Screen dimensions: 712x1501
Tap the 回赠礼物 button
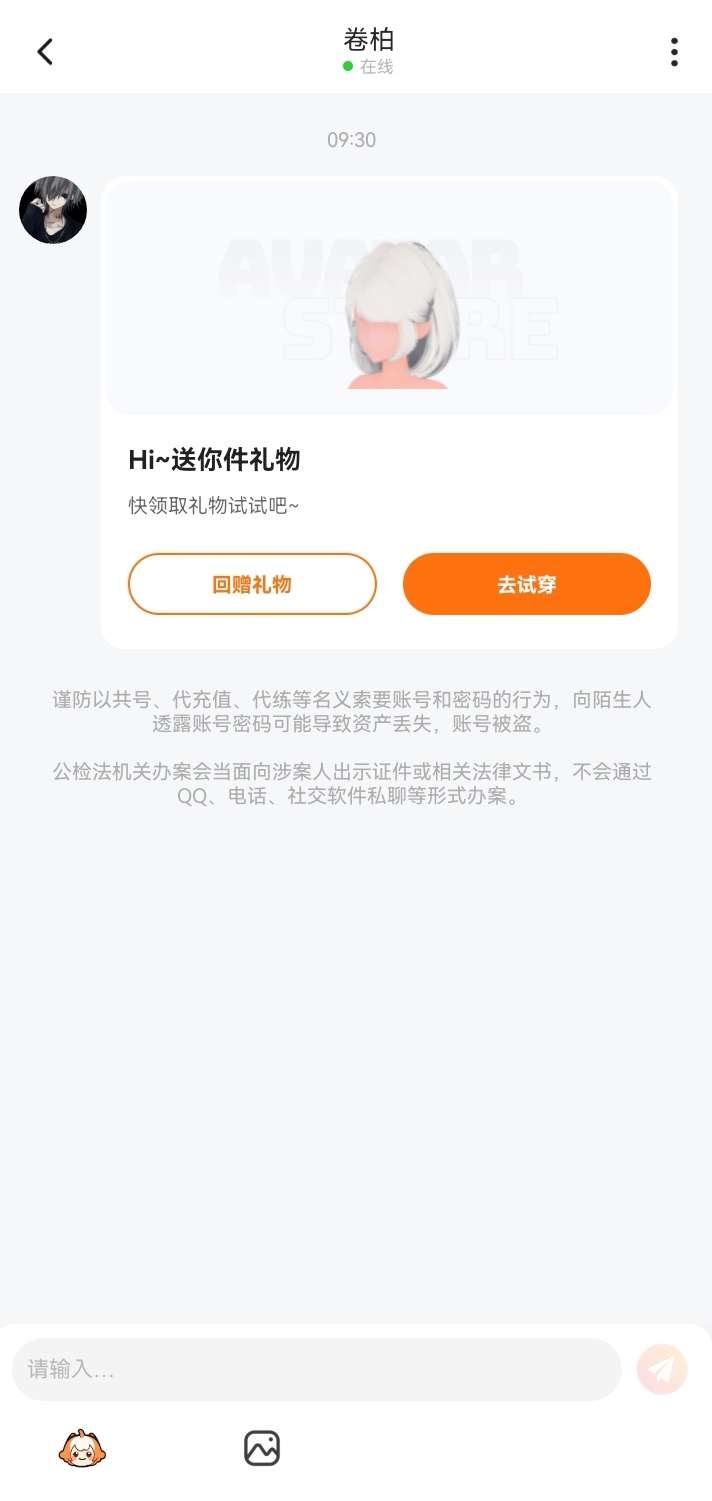(x=252, y=584)
